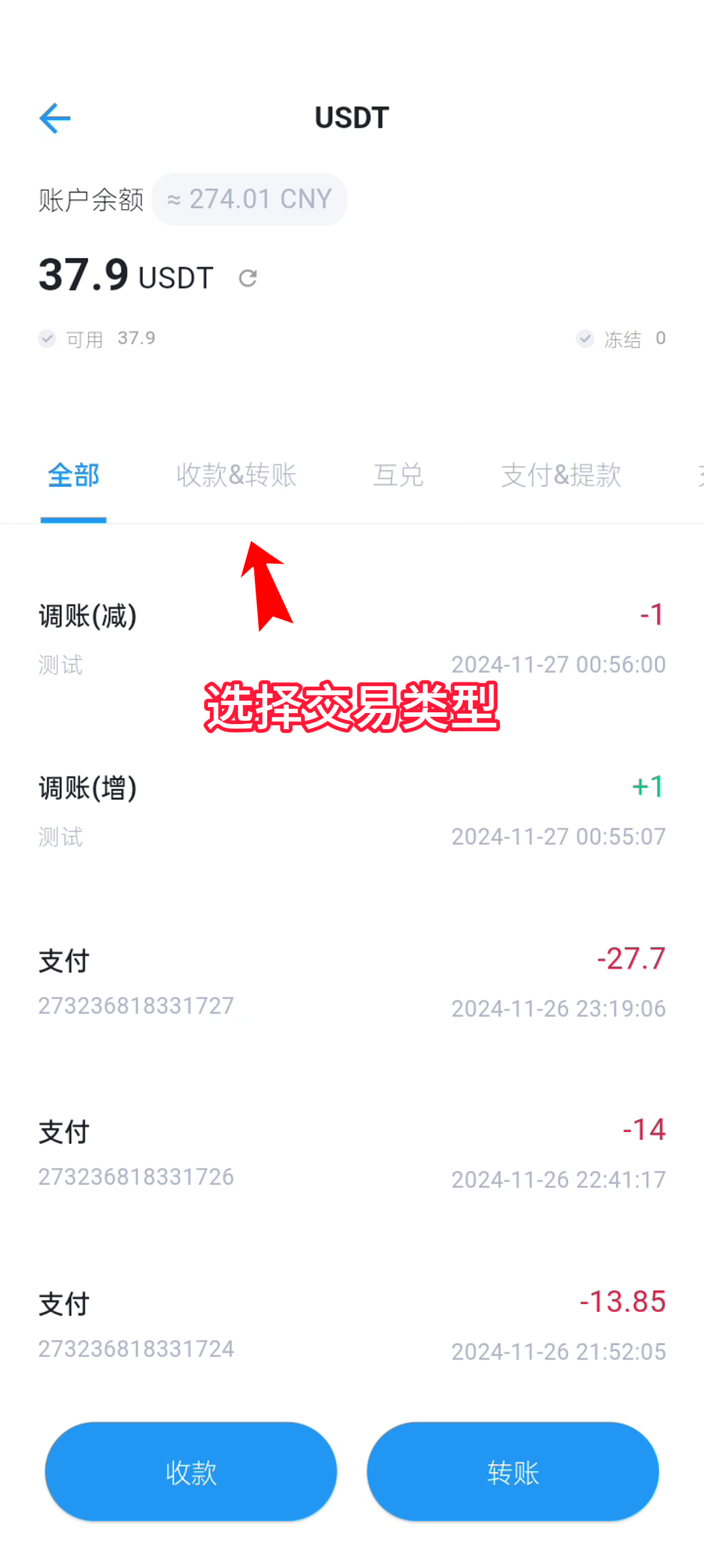Switch to the 收款&转账 tab
The image size is (704, 1568).
237,475
